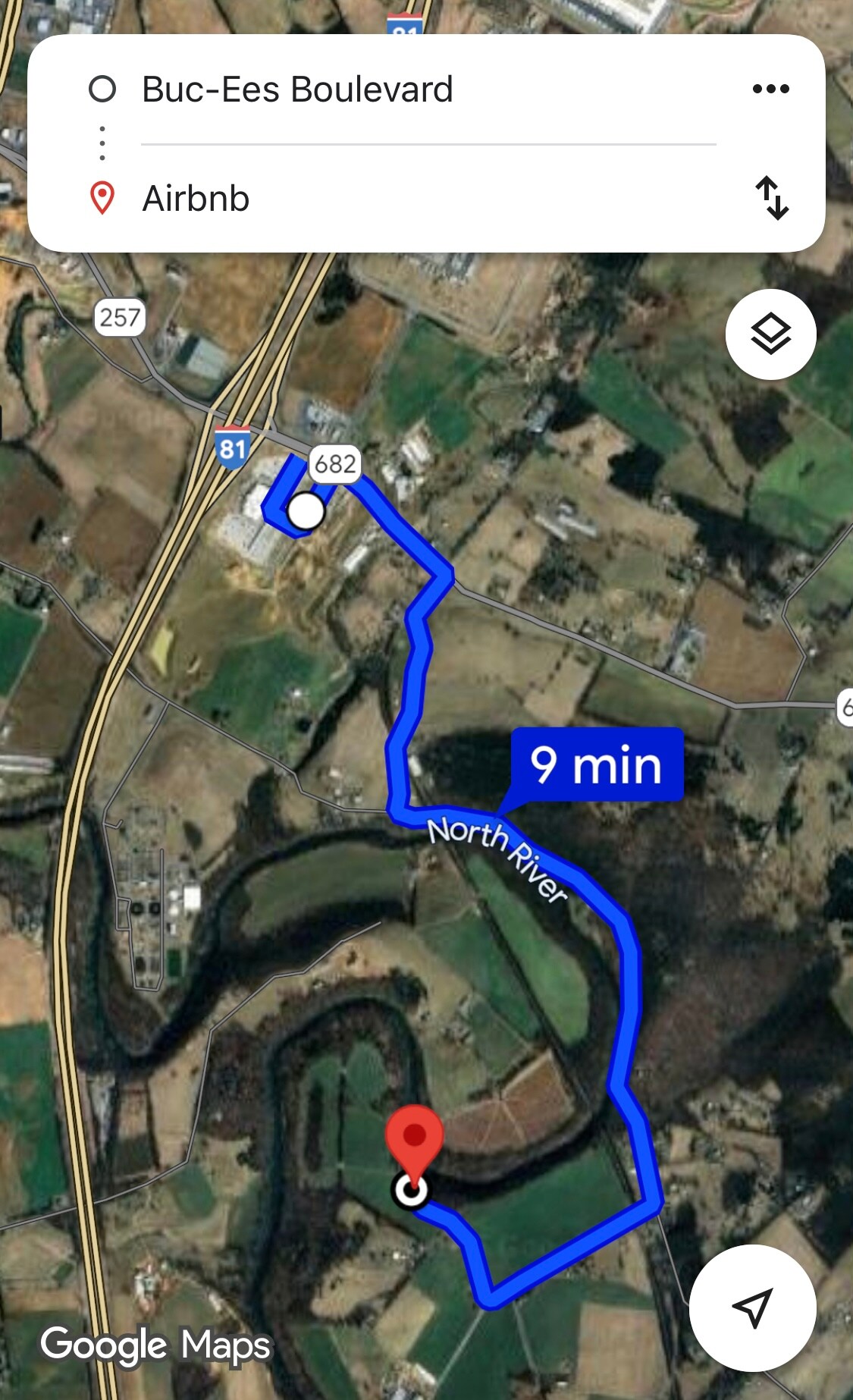The width and height of the screenshot is (853, 1400).
Task: Change the Airbnb destination field
Action: 196,199
